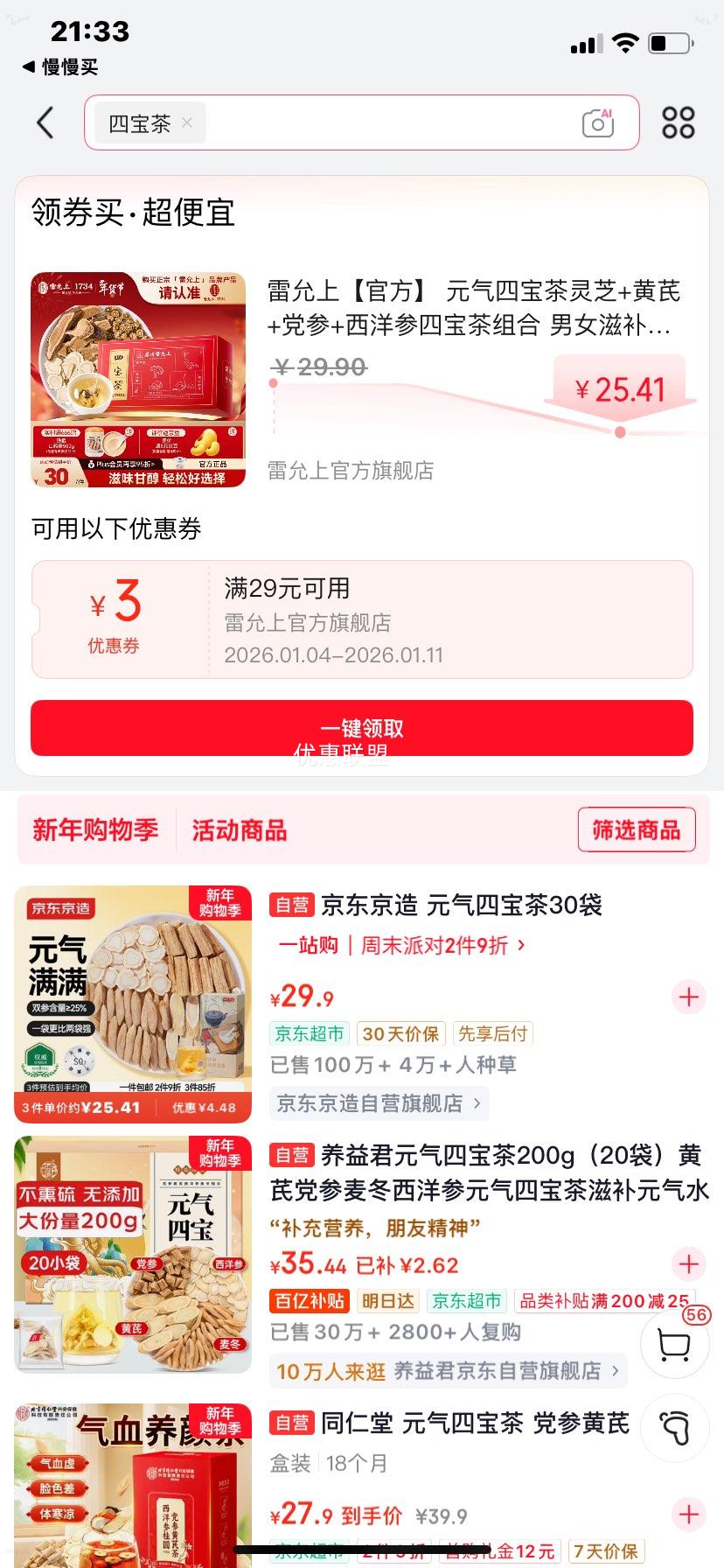Open the 筛选商品 filter
Viewport: 724px width, 1568px height.
click(636, 829)
